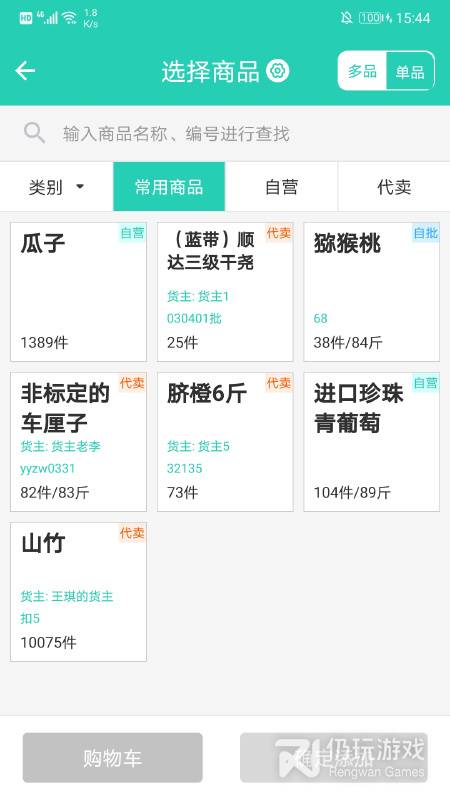This screenshot has height=800, width=450.
Task: Select the 非标定的车厘子 card
Action: tap(79, 442)
